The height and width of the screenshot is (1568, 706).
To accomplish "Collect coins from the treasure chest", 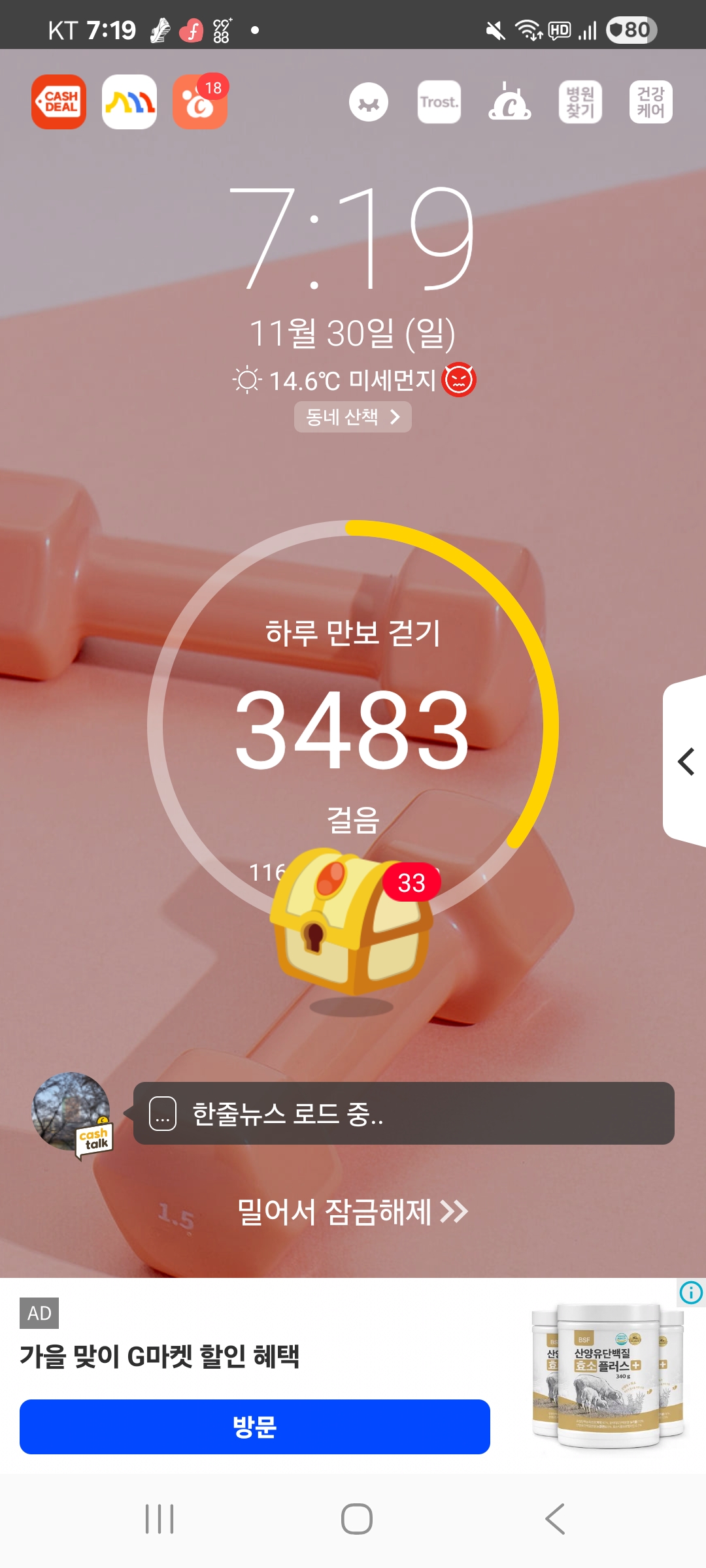I will pos(352,921).
